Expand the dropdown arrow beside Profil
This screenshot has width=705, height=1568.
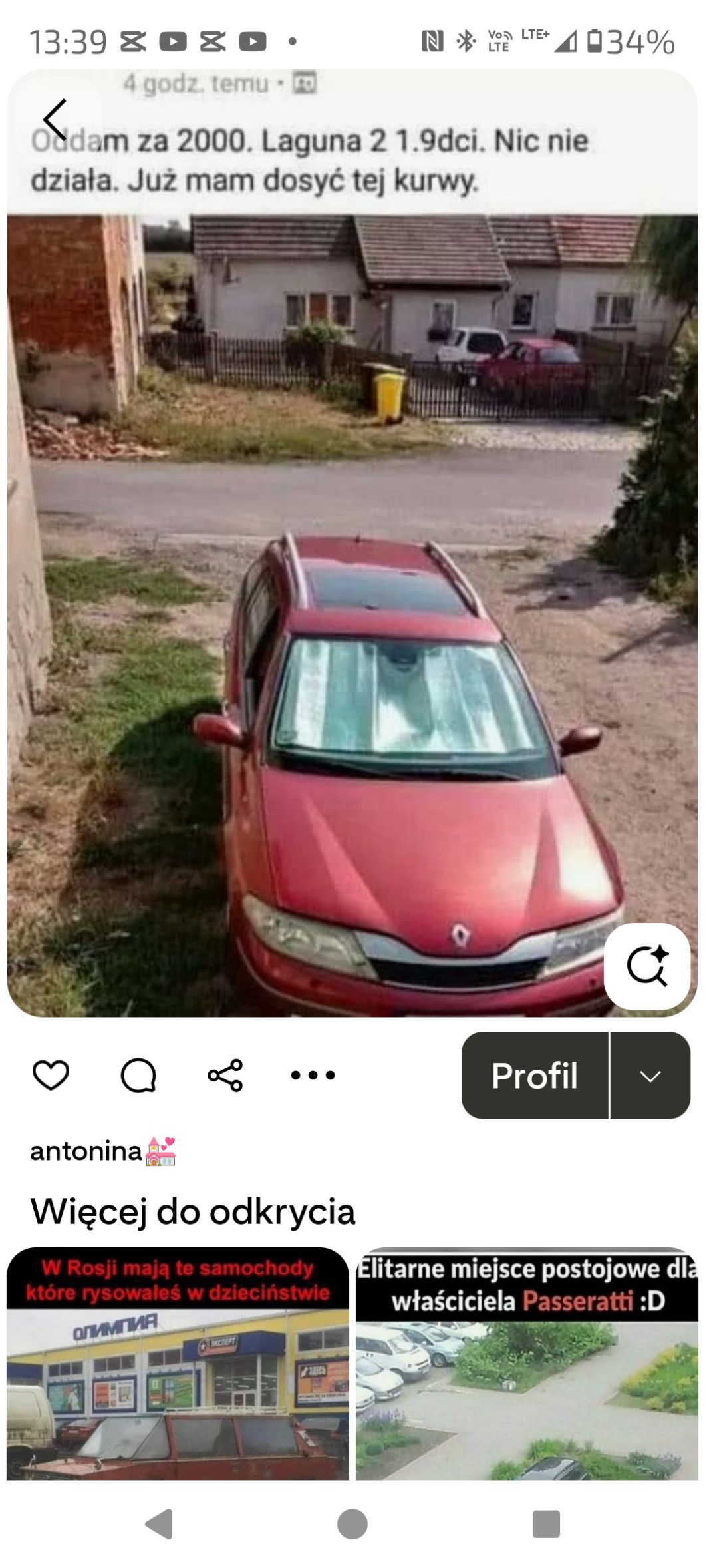tap(650, 1075)
